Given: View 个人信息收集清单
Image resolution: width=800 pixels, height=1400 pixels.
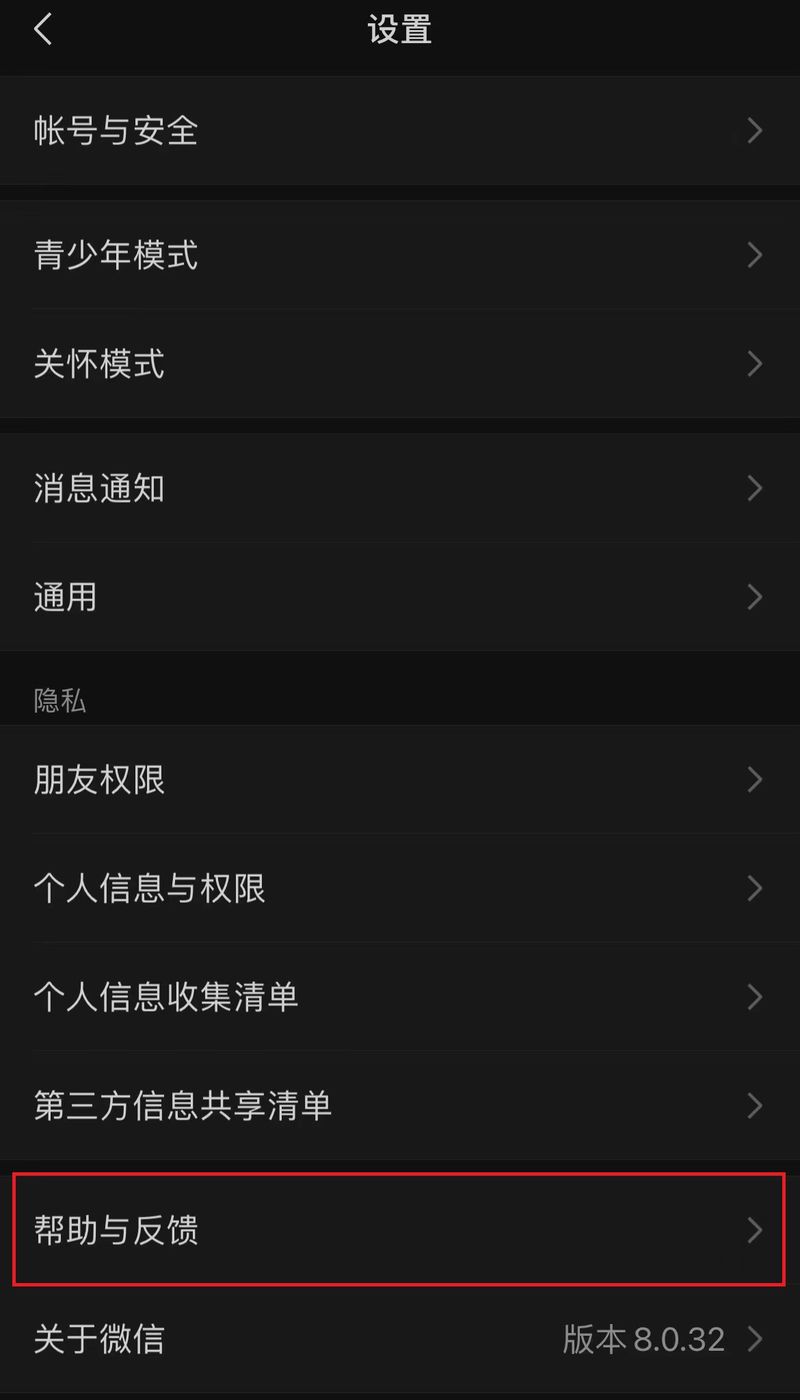Looking at the screenshot, I should 400,997.
